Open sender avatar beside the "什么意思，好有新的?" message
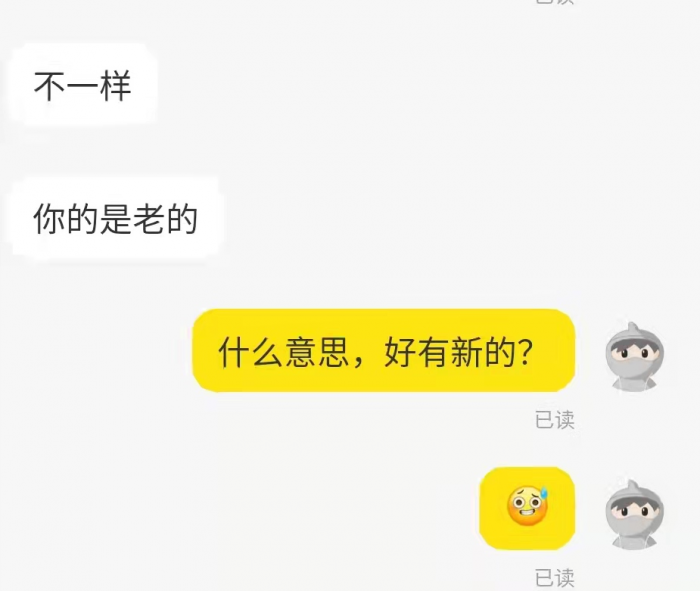Image resolution: width=700 pixels, height=591 pixels. click(x=635, y=356)
